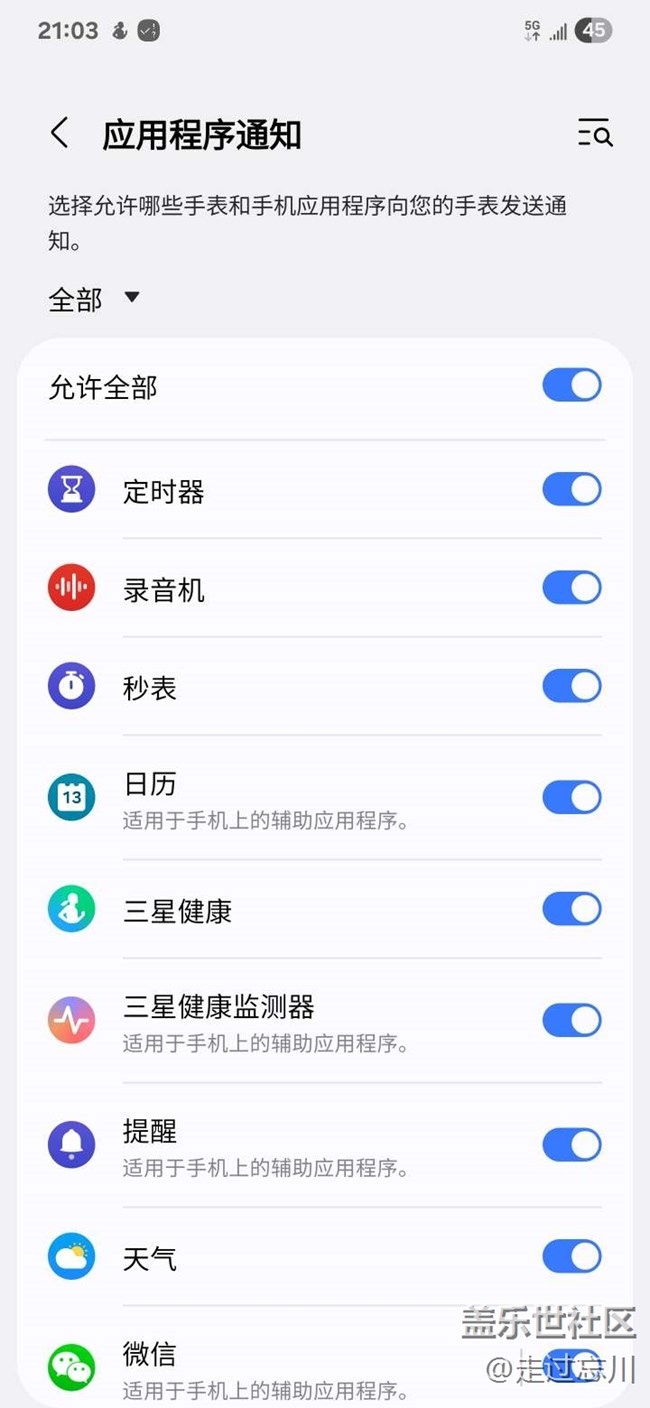The width and height of the screenshot is (650, 1408).
Task: Turn off 三星健康监测器 switch
Action: tap(572, 1021)
